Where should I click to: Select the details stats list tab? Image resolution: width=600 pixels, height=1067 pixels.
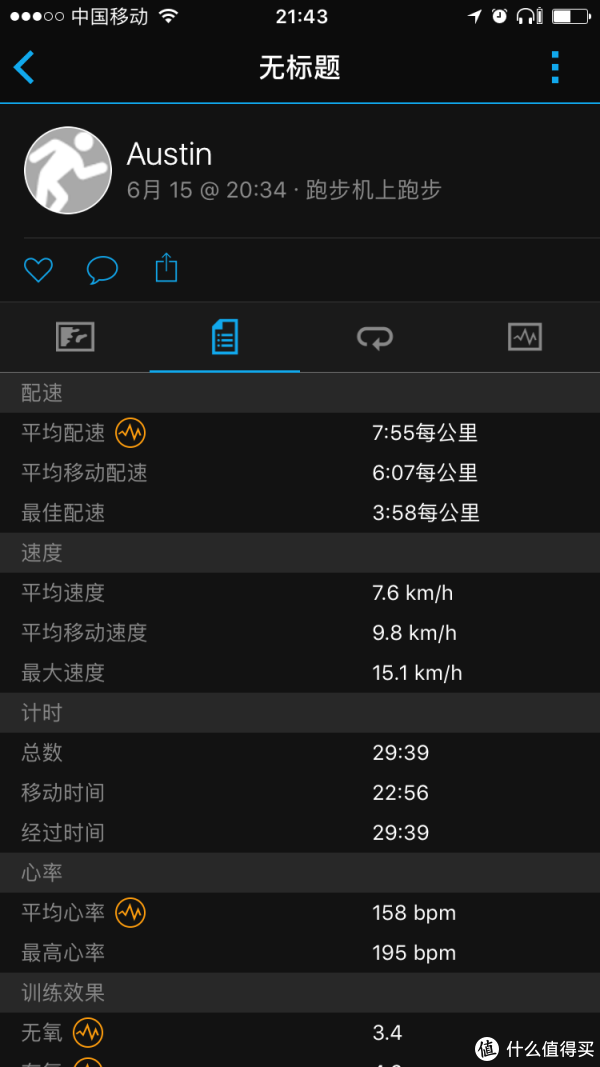[224, 337]
